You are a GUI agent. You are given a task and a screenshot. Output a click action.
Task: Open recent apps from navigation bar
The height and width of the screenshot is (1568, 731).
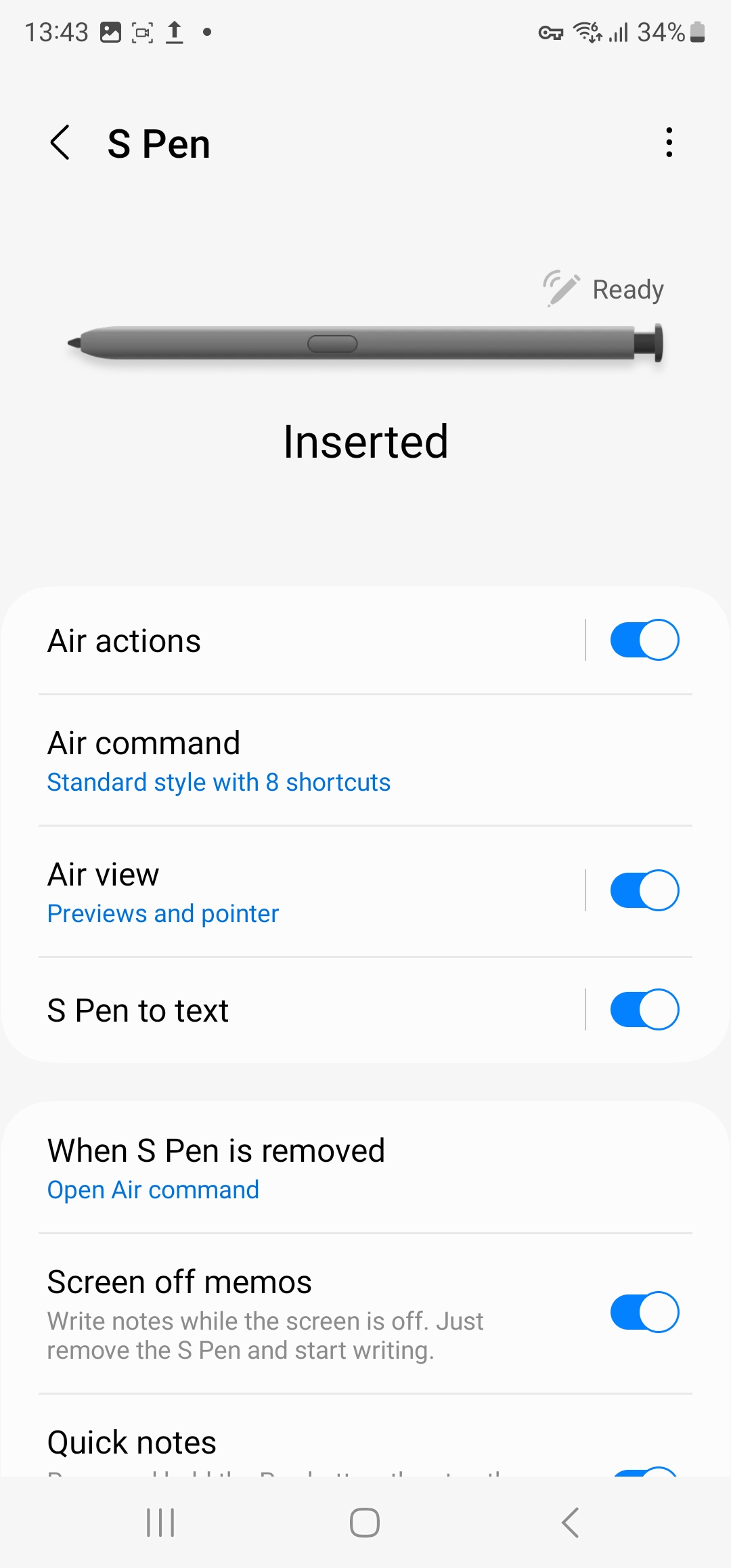(x=161, y=1523)
